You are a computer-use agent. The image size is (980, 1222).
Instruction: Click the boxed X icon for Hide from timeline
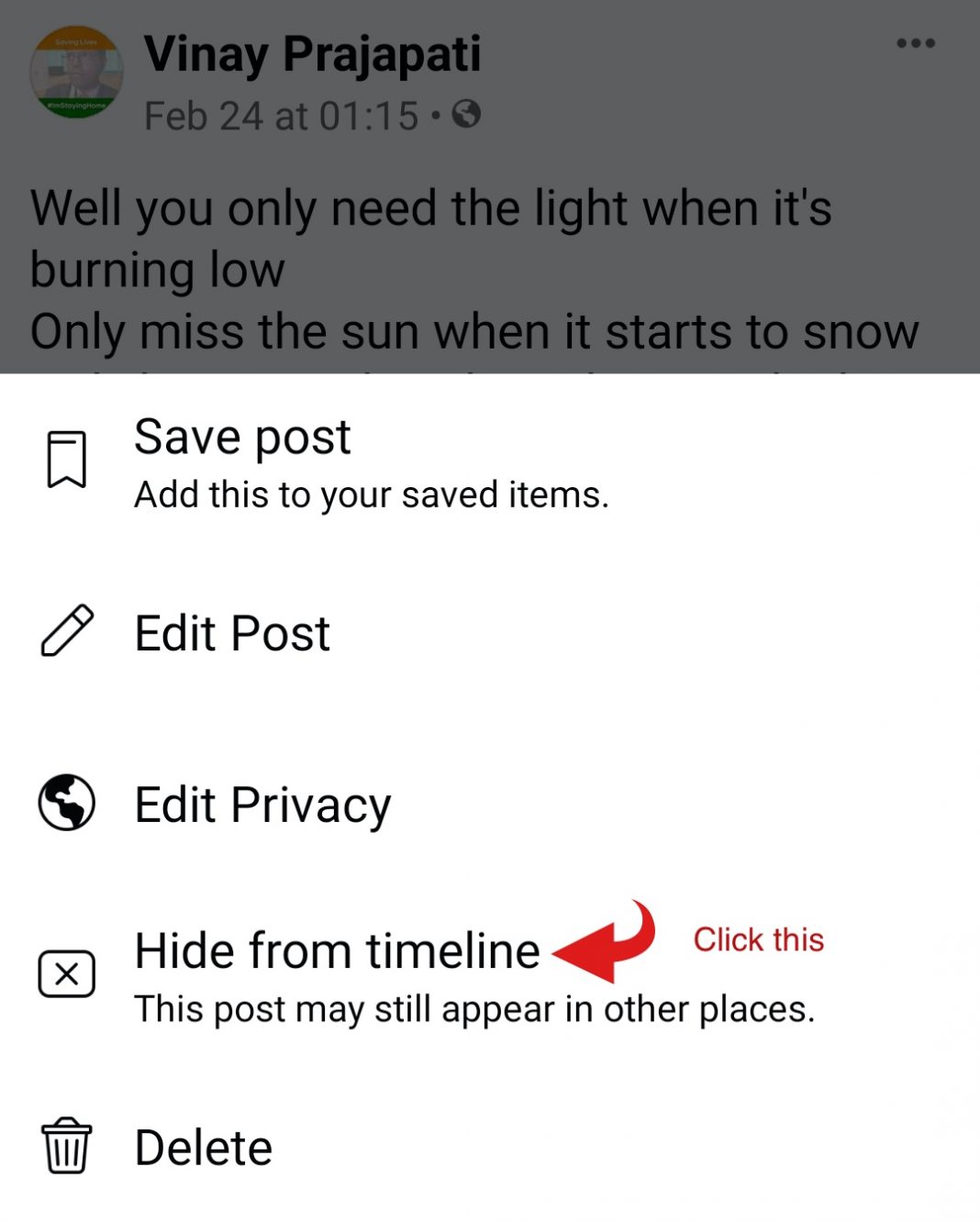click(67, 972)
